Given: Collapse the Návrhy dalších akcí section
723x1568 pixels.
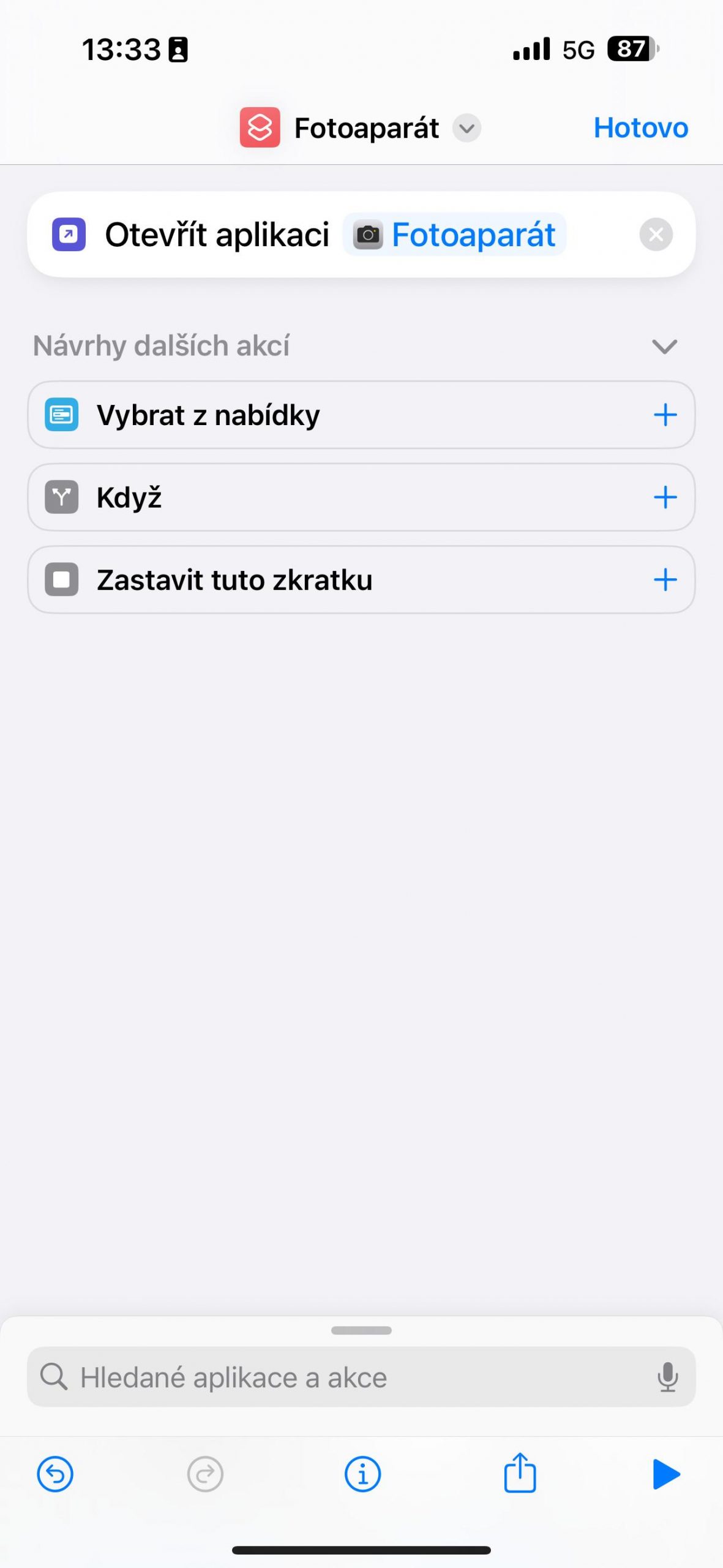Looking at the screenshot, I should point(664,346).
